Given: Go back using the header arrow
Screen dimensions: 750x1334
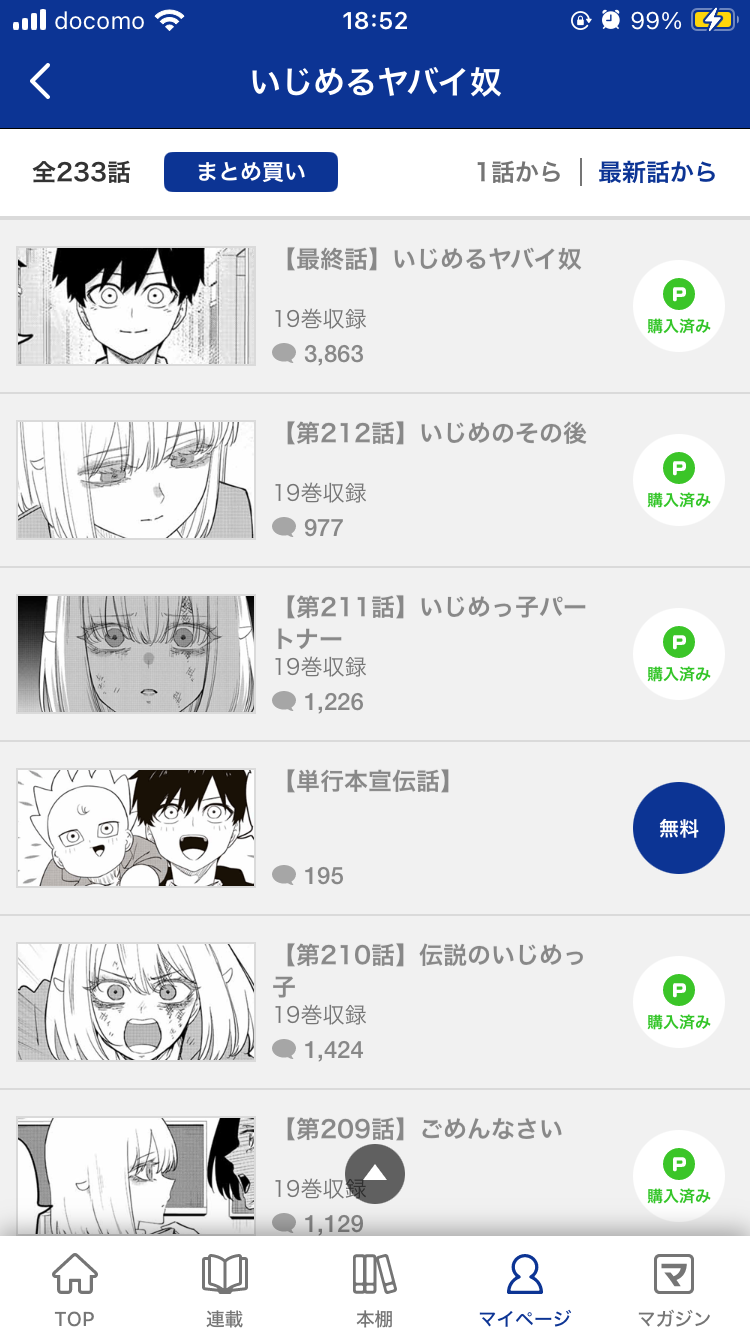Looking at the screenshot, I should pyautogui.click(x=40, y=81).
